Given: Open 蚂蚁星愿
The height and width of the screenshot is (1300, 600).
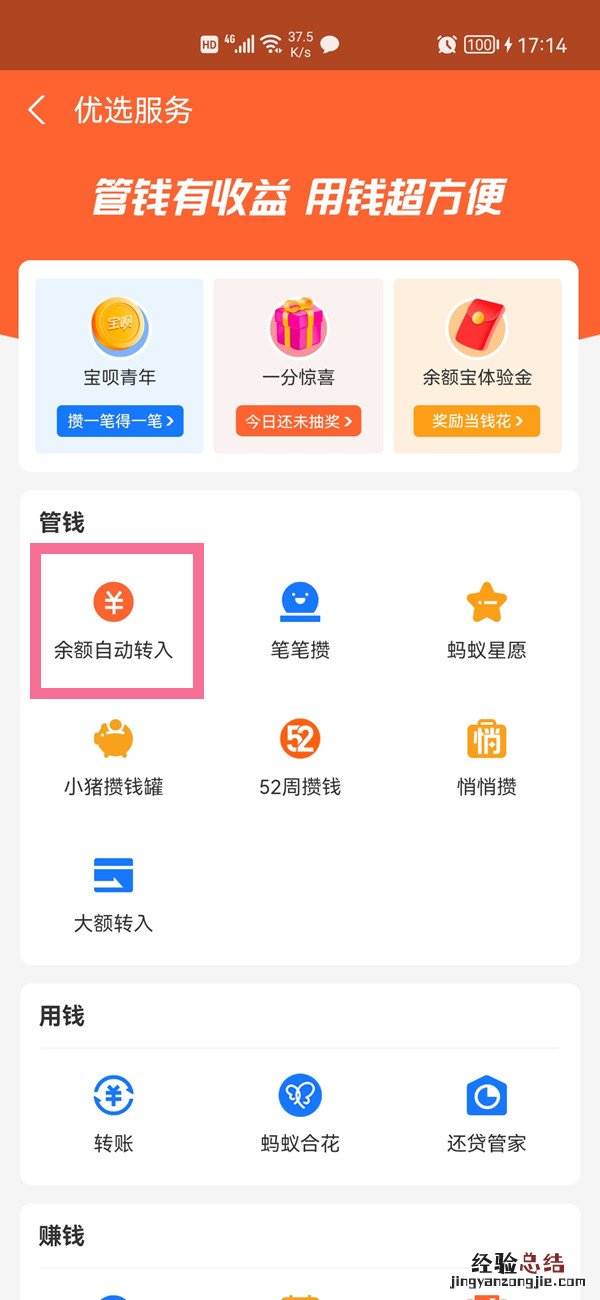Looking at the screenshot, I should [x=487, y=620].
